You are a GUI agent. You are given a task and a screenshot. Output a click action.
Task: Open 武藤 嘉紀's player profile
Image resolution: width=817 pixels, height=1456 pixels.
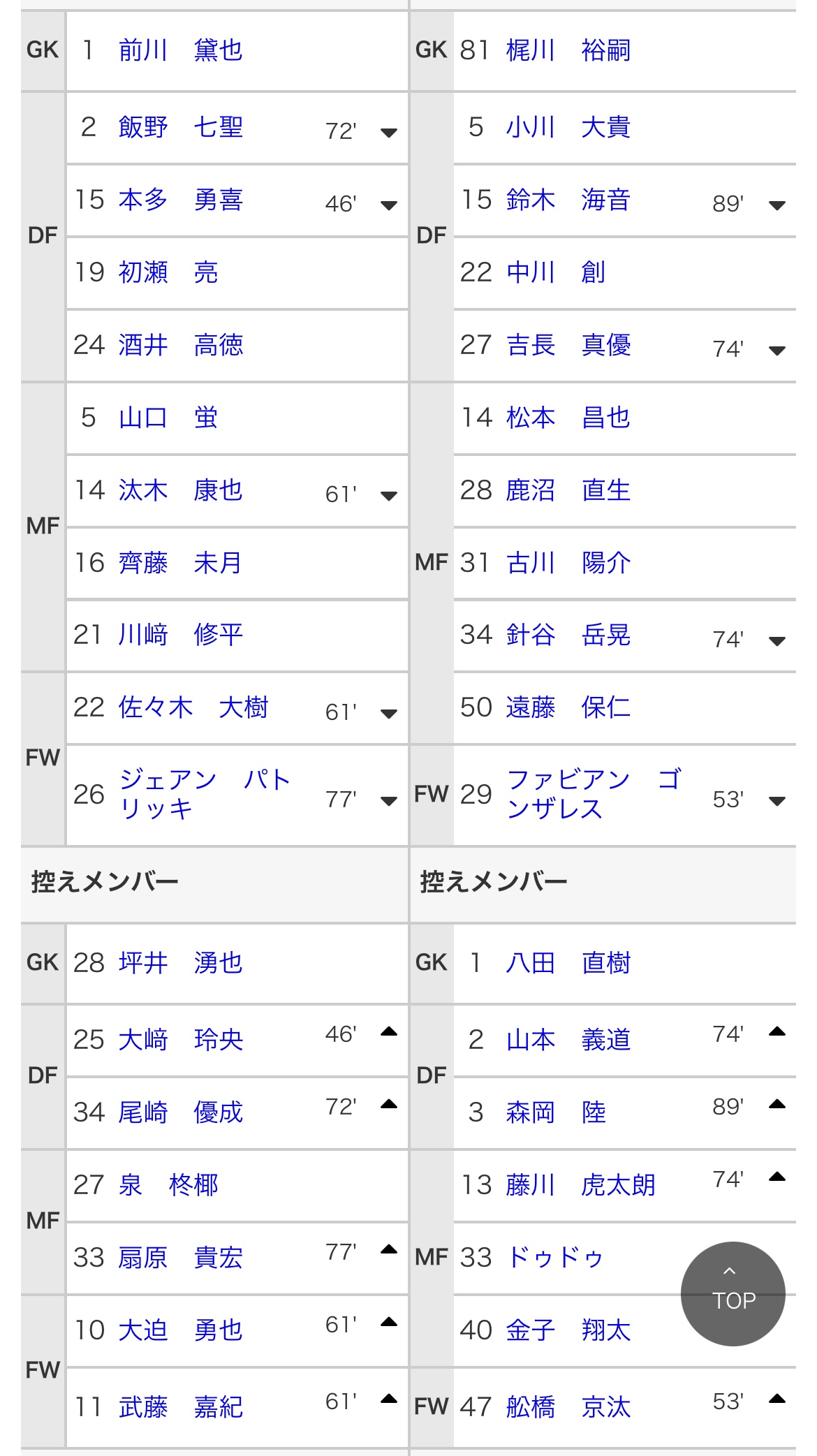181,1407
